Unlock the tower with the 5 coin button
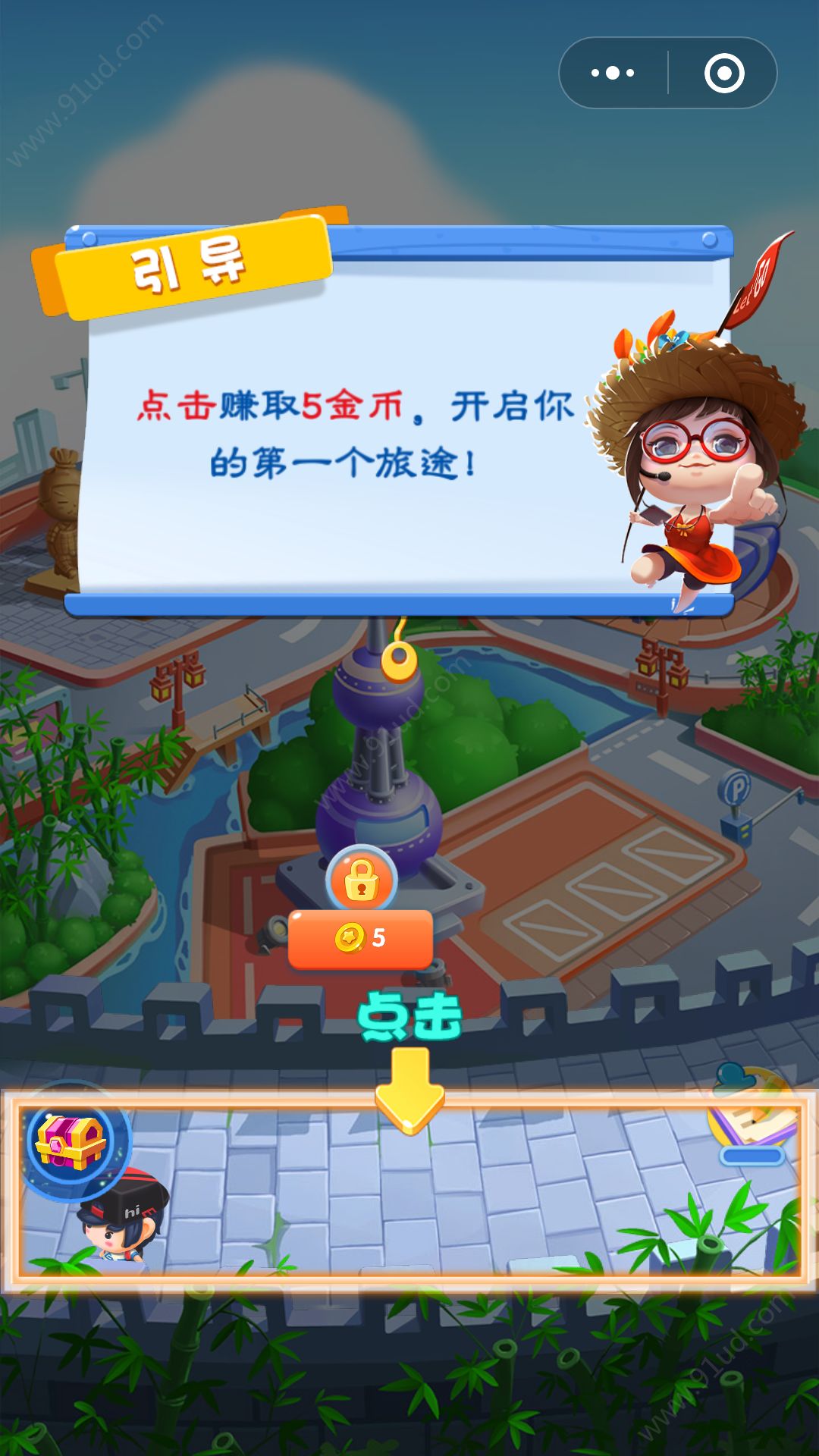 point(360,939)
